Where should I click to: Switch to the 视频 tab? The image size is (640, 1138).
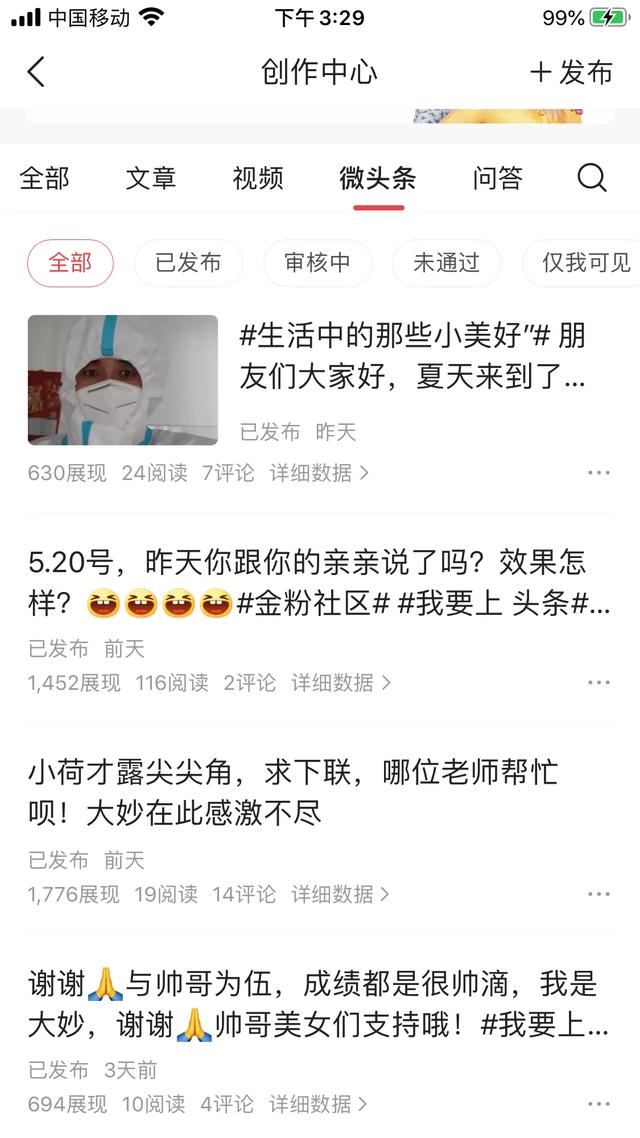click(258, 178)
